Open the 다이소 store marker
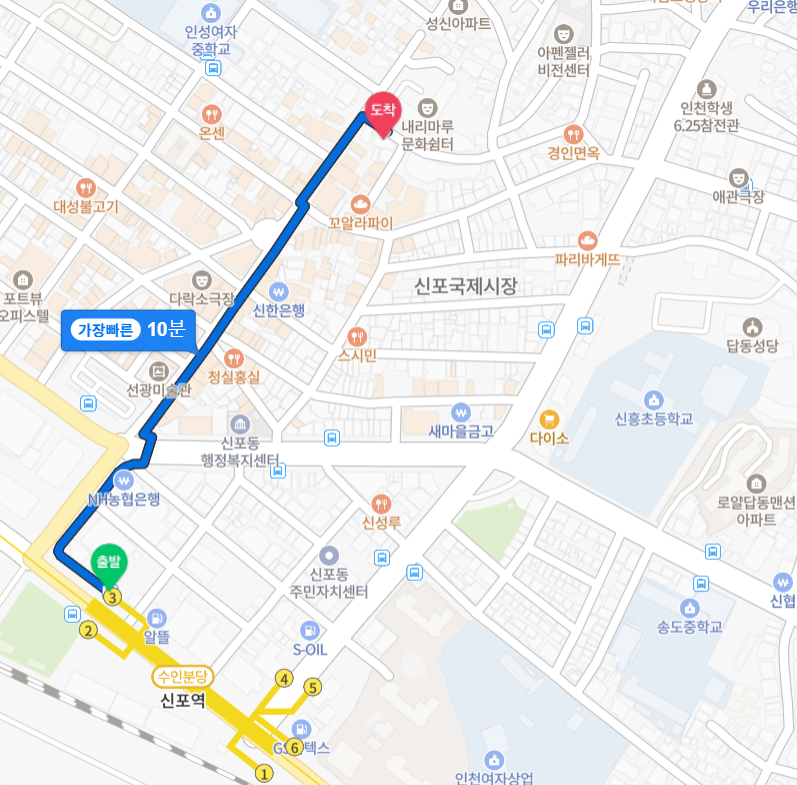 click(x=548, y=419)
